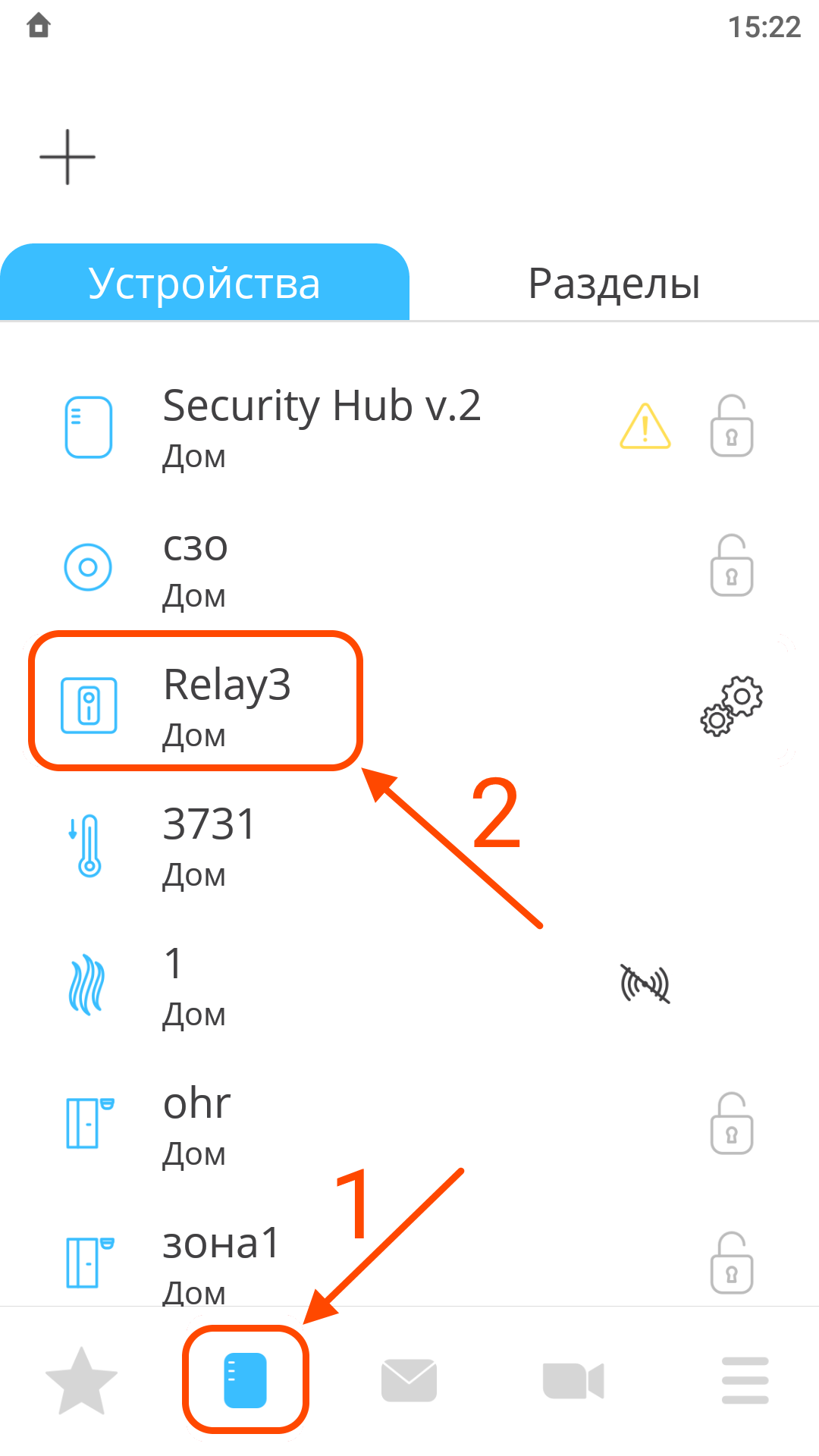Image resolution: width=819 pixels, height=1456 pixels.
Task: Open the hamburger menu in bottom bar
Action: tap(745, 1380)
